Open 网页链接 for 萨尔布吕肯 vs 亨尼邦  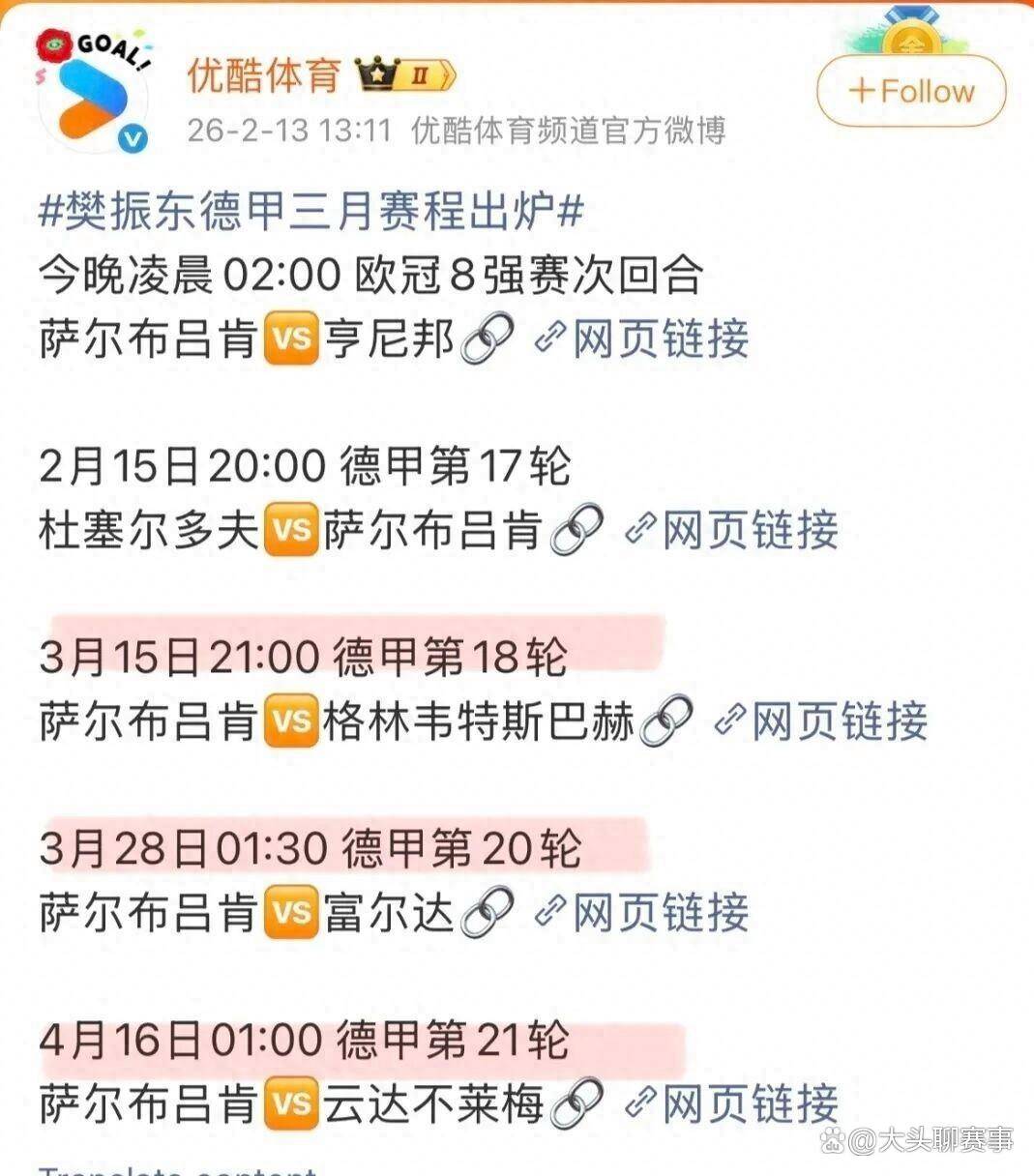[x=643, y=338]
